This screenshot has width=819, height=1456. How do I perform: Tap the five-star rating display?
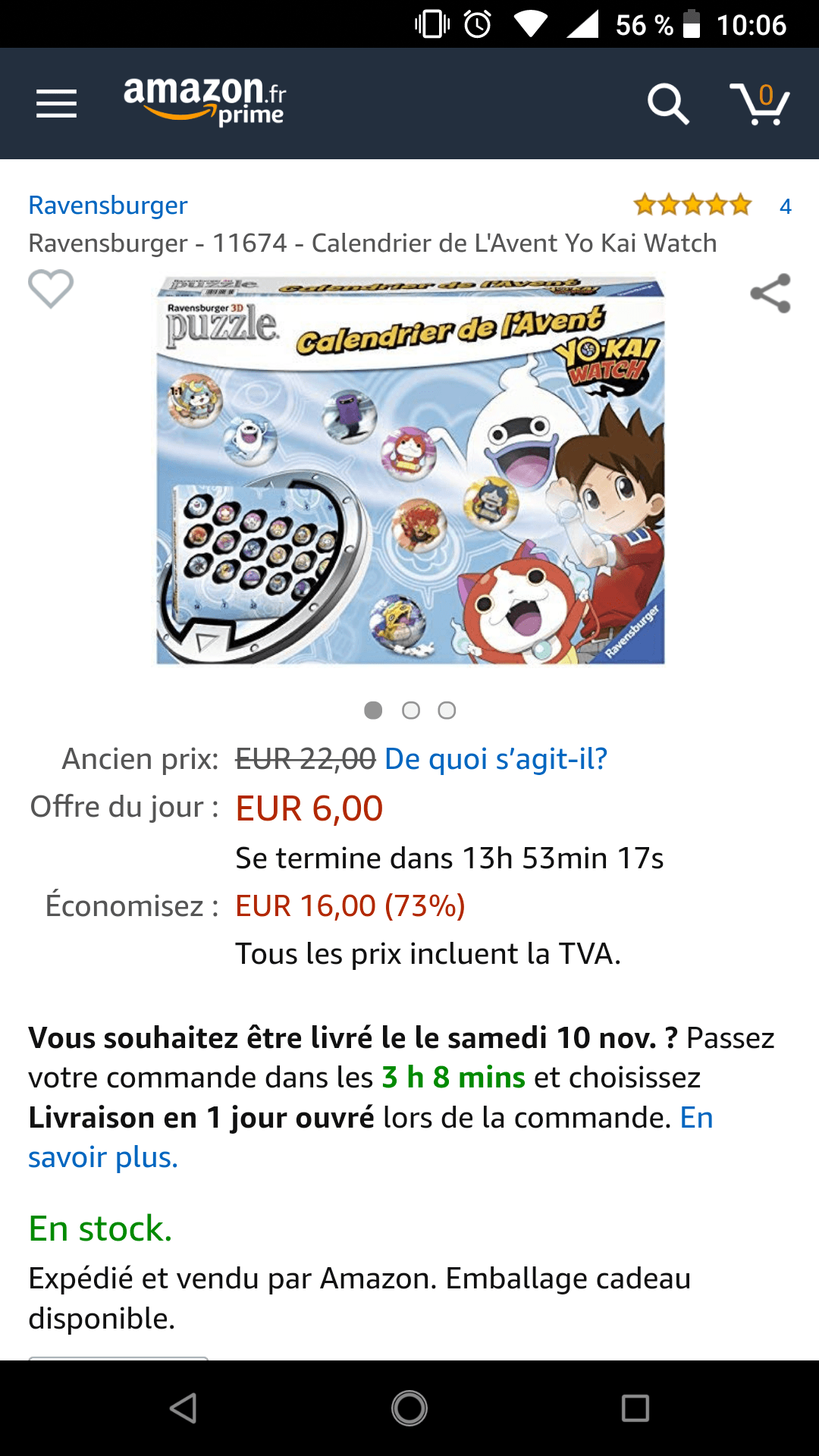[691, 205]
